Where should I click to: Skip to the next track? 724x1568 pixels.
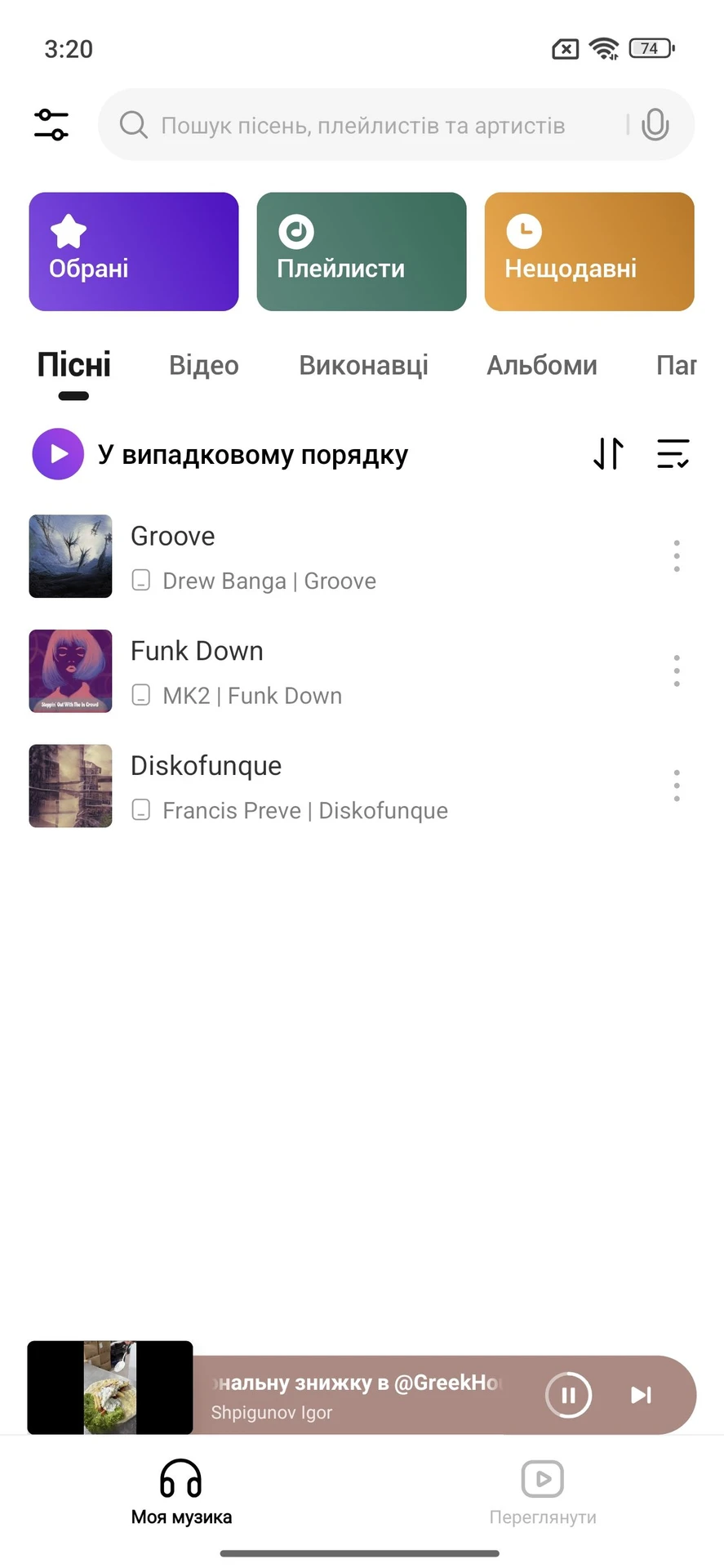642,1395
